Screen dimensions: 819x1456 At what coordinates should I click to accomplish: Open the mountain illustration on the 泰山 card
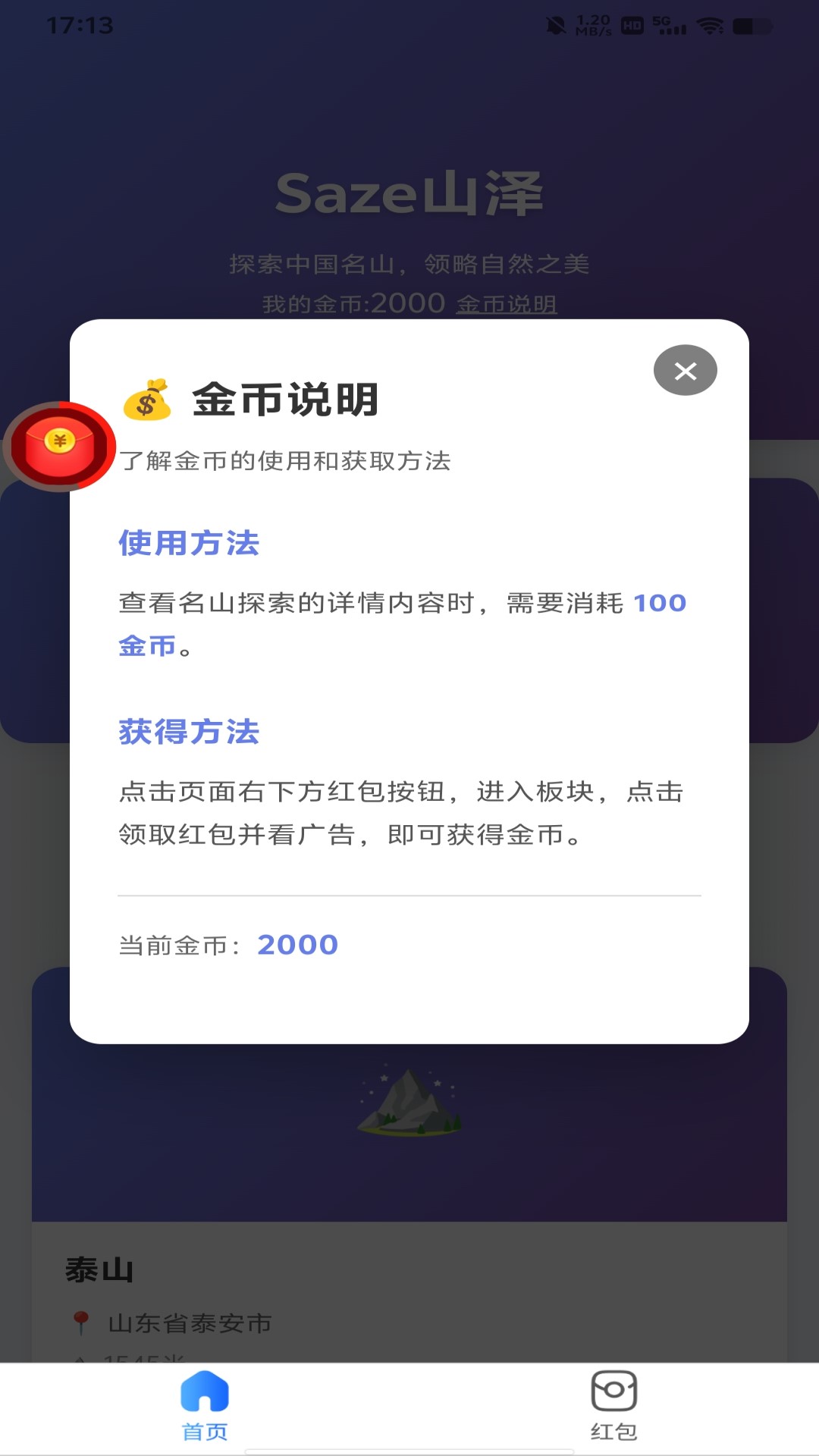[x=409, y=1101]
